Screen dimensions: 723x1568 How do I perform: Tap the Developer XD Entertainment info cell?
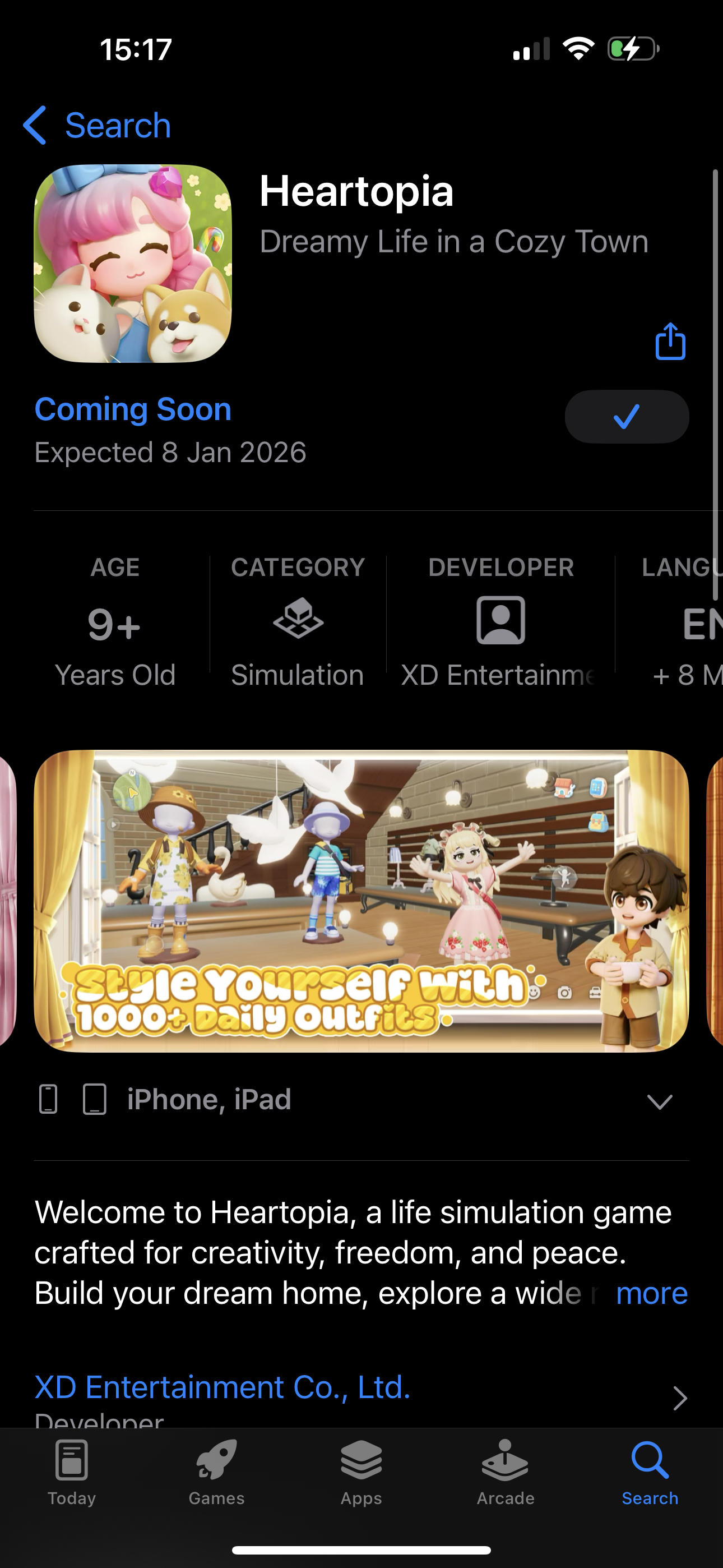coord(500,621)
